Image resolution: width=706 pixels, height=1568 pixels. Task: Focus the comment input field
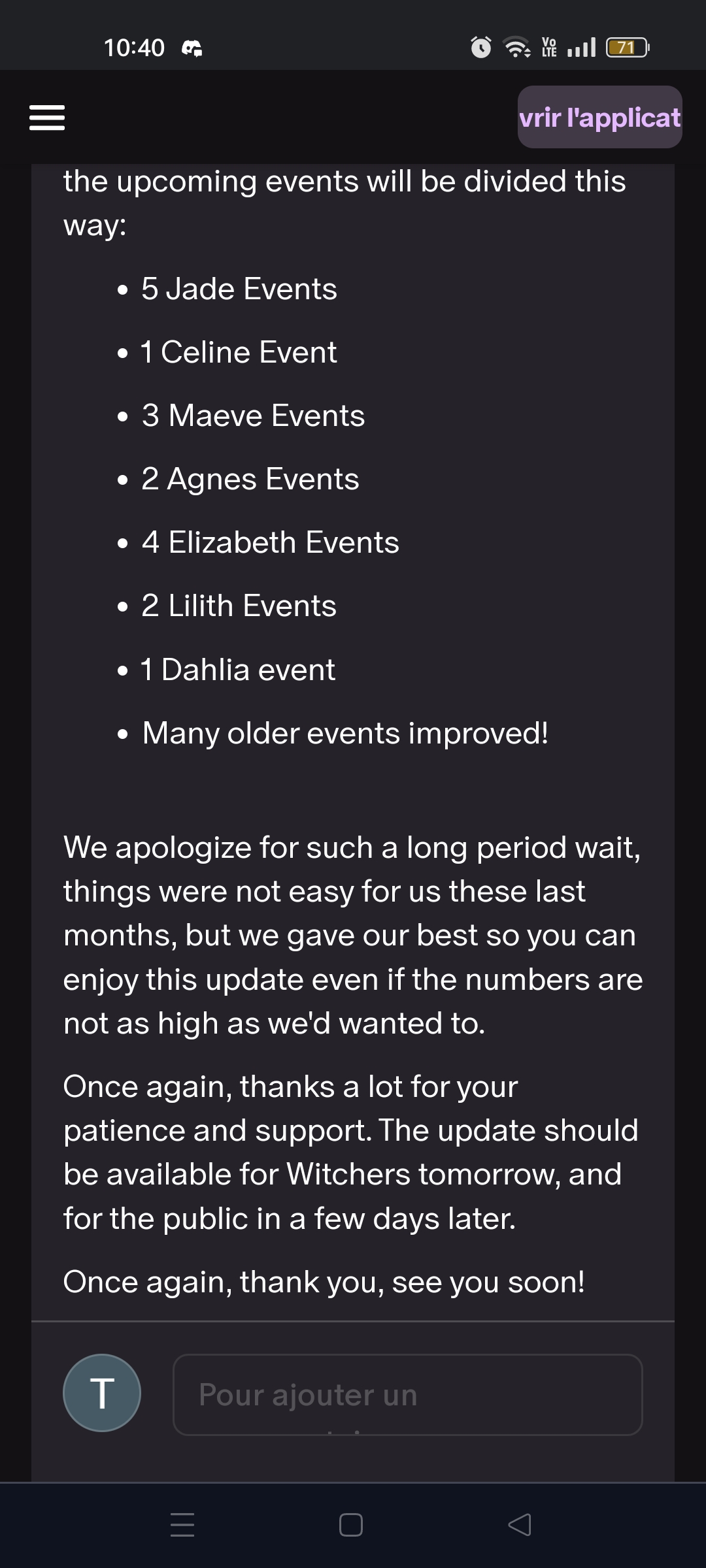tap(407, 1394)
